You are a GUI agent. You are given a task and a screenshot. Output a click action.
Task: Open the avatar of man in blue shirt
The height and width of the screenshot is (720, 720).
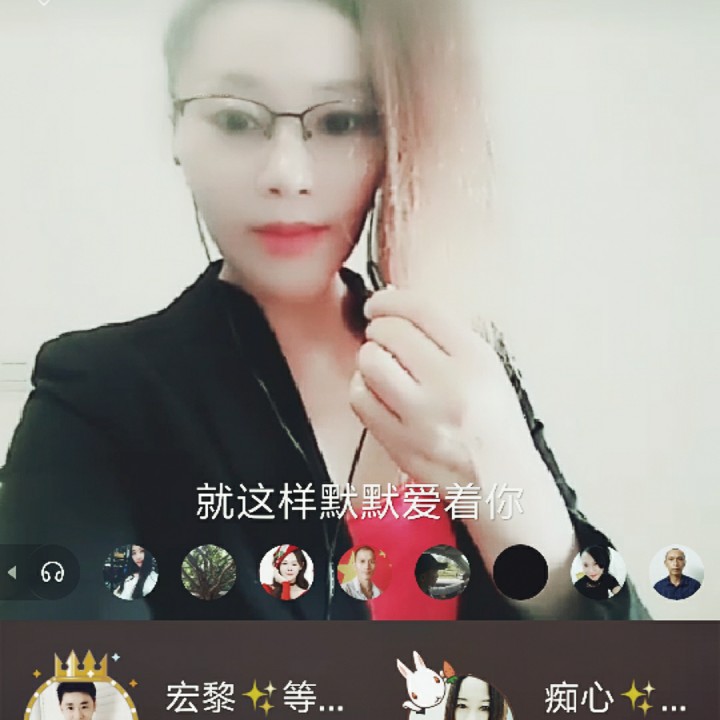pyautogui.click(x=676, y=572)
